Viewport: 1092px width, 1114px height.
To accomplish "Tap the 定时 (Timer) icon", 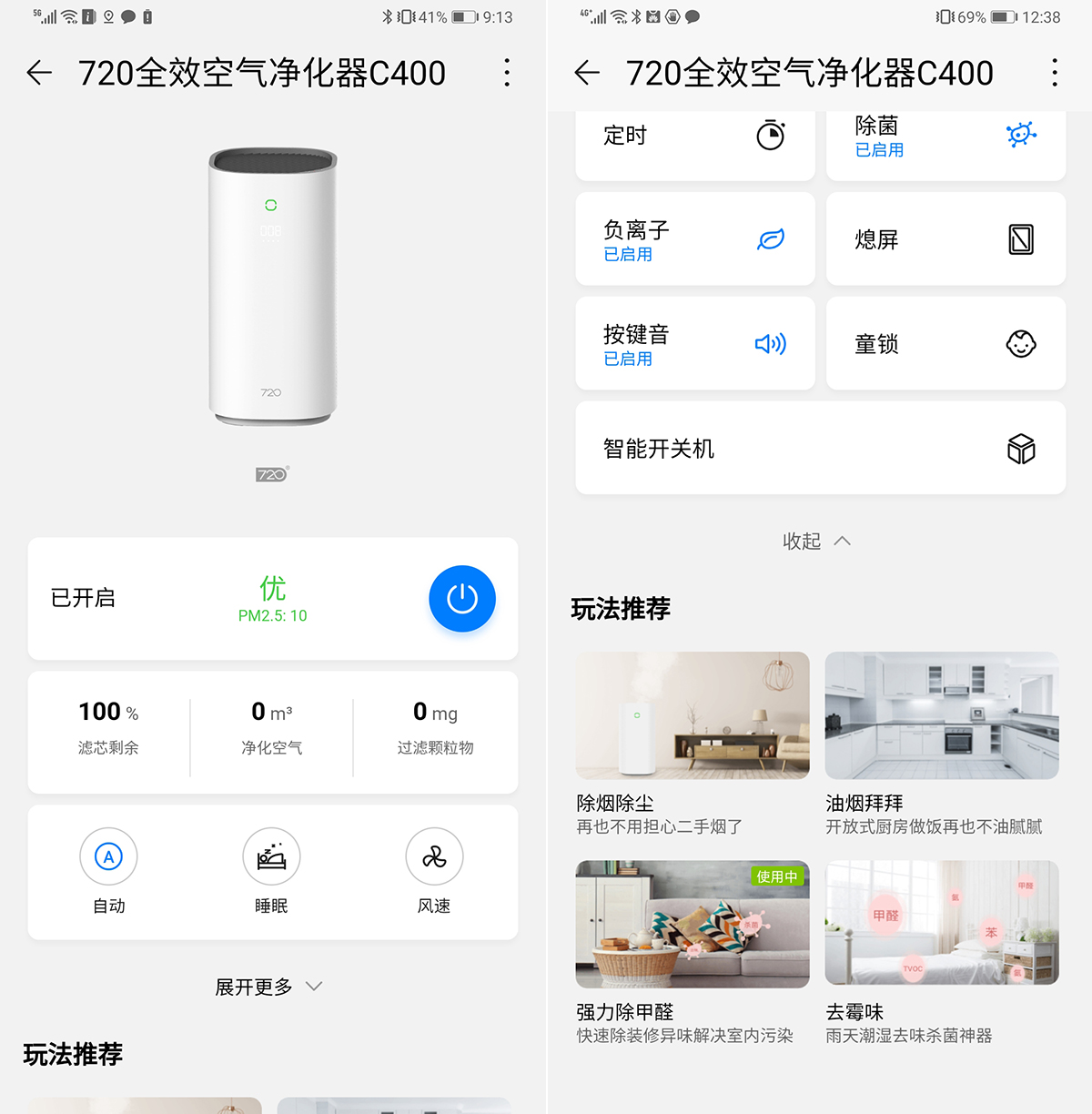I will 771,135.
